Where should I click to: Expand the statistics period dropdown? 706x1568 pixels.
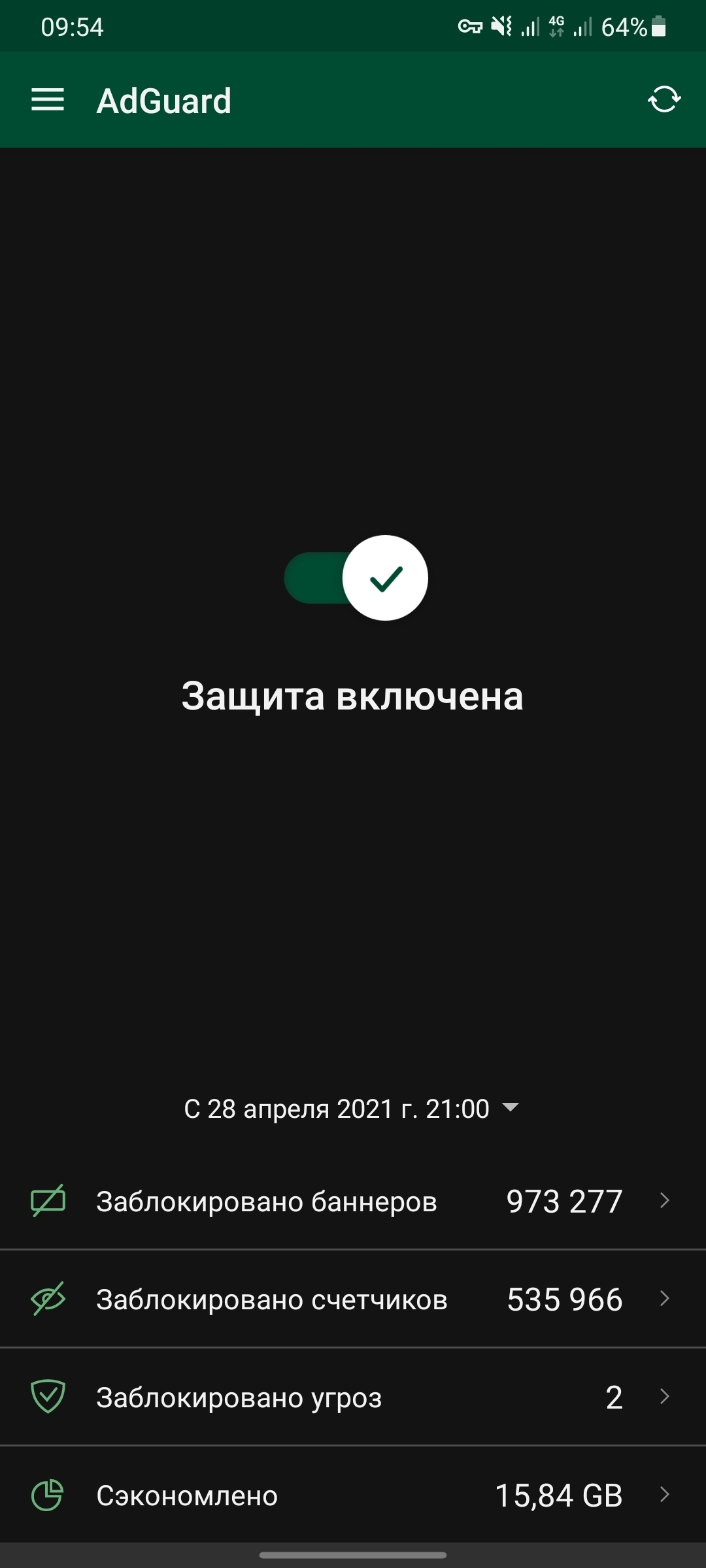[352, 1109]
